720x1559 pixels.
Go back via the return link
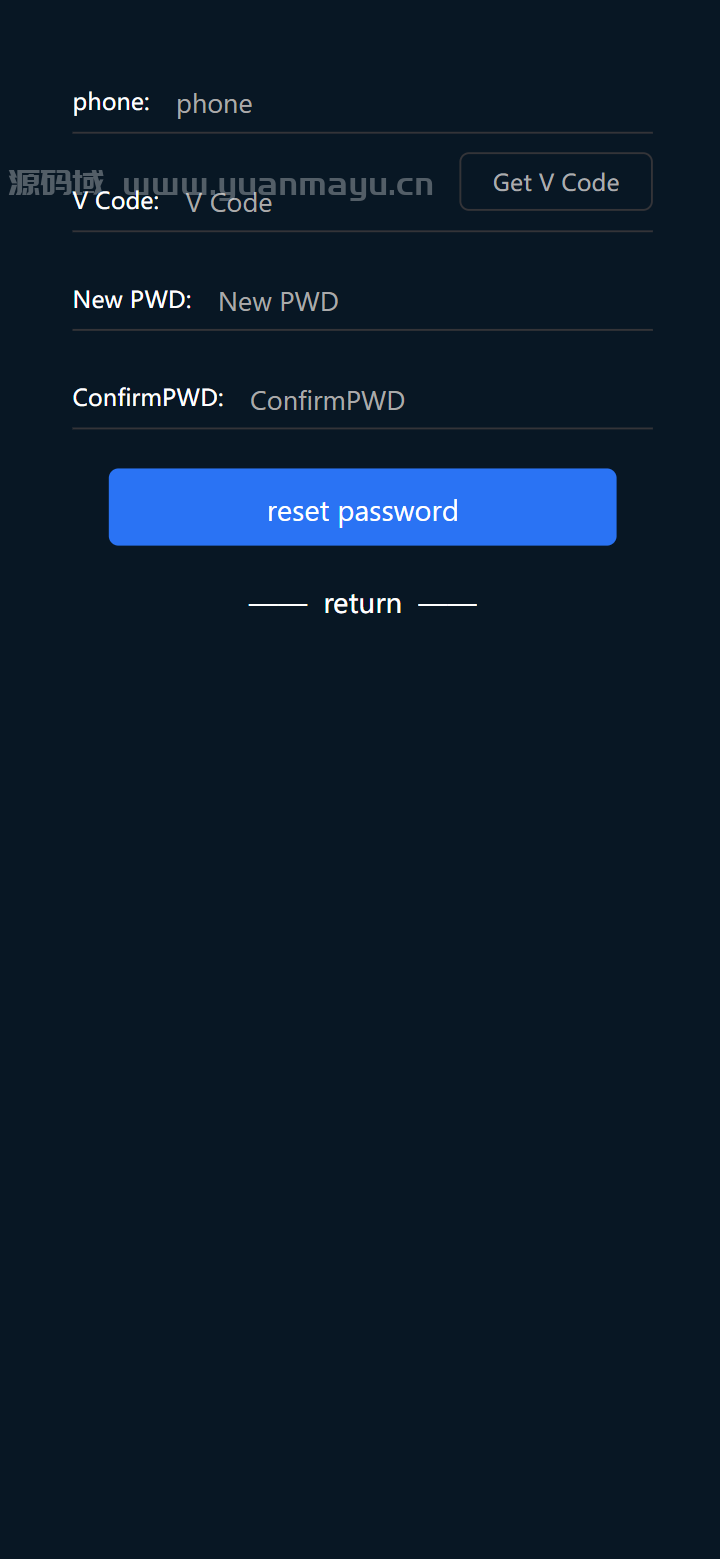click(x=362, y=604)
